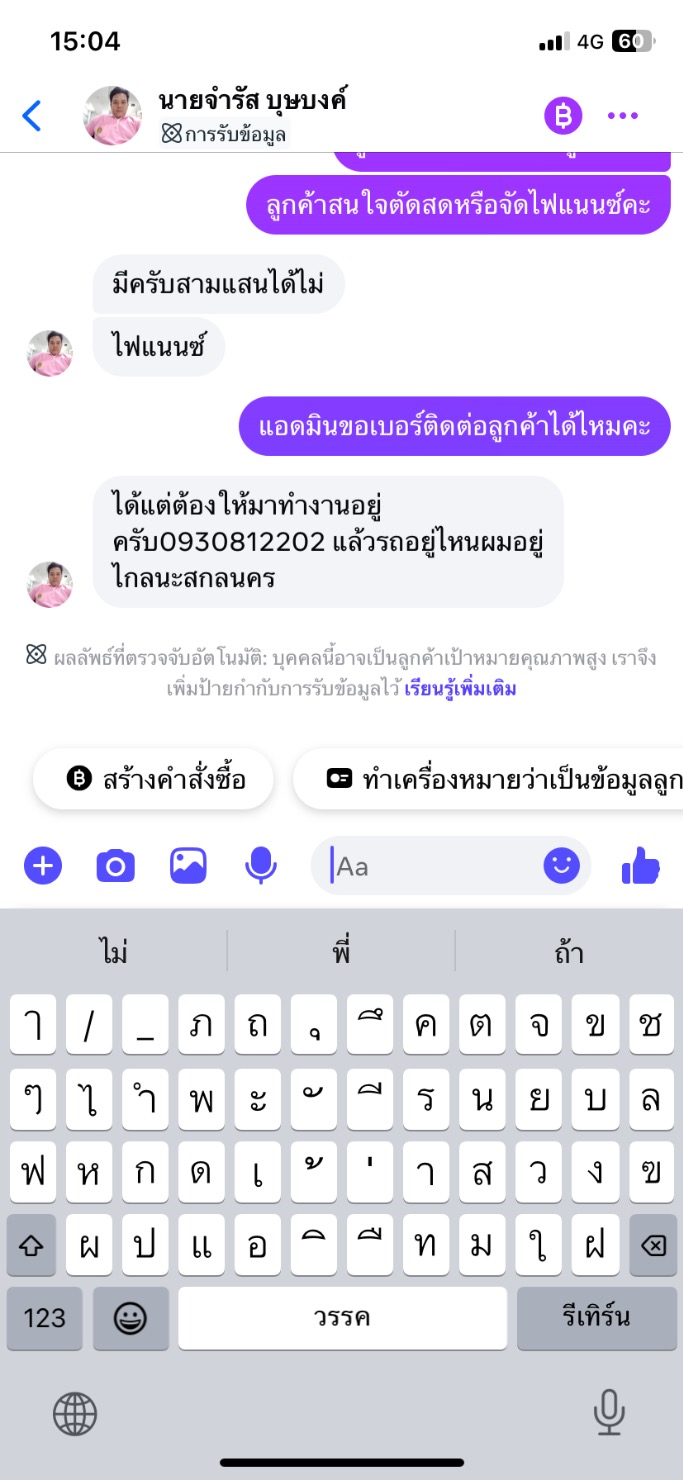Image resolution: width=683 pixels, height=1480 pixels.
Task: Pick the keyboard suggestion พี่
Action: [x=341, y=952]
